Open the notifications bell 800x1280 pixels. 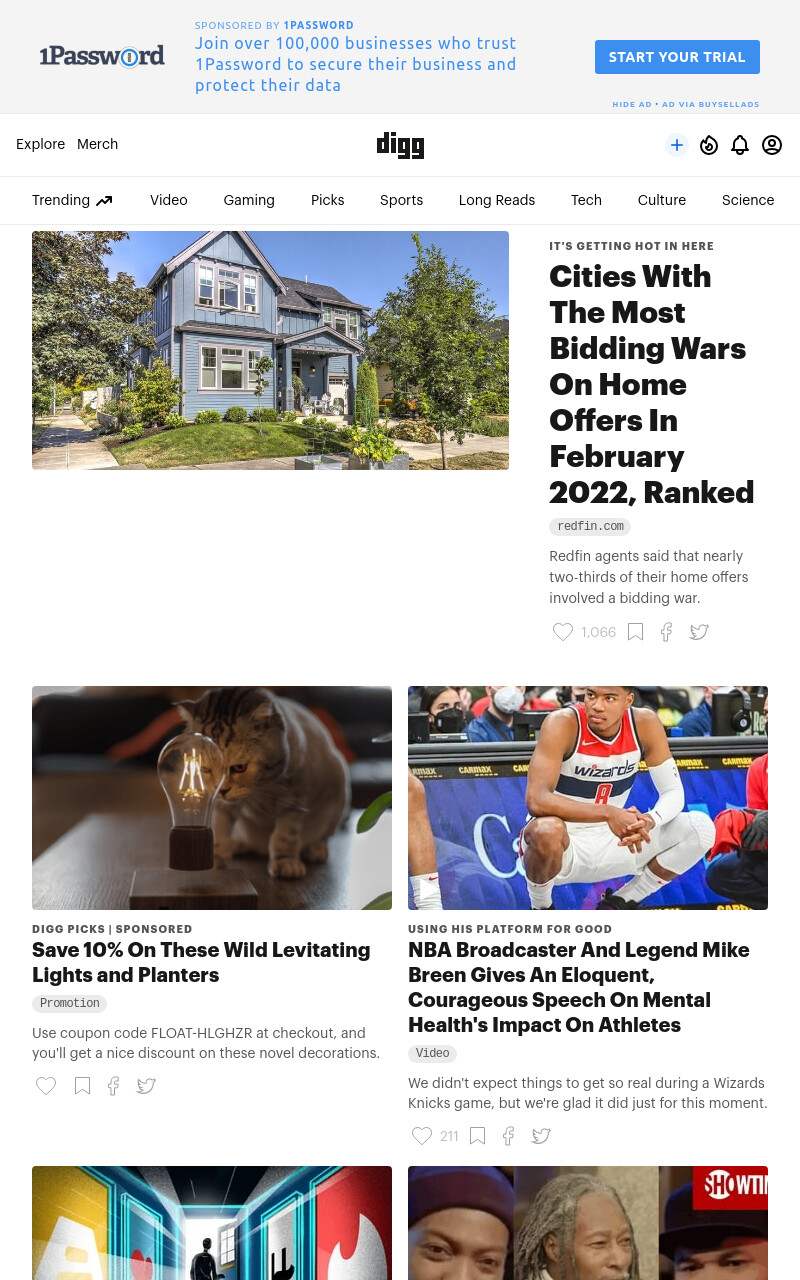(x=740, y=145)
